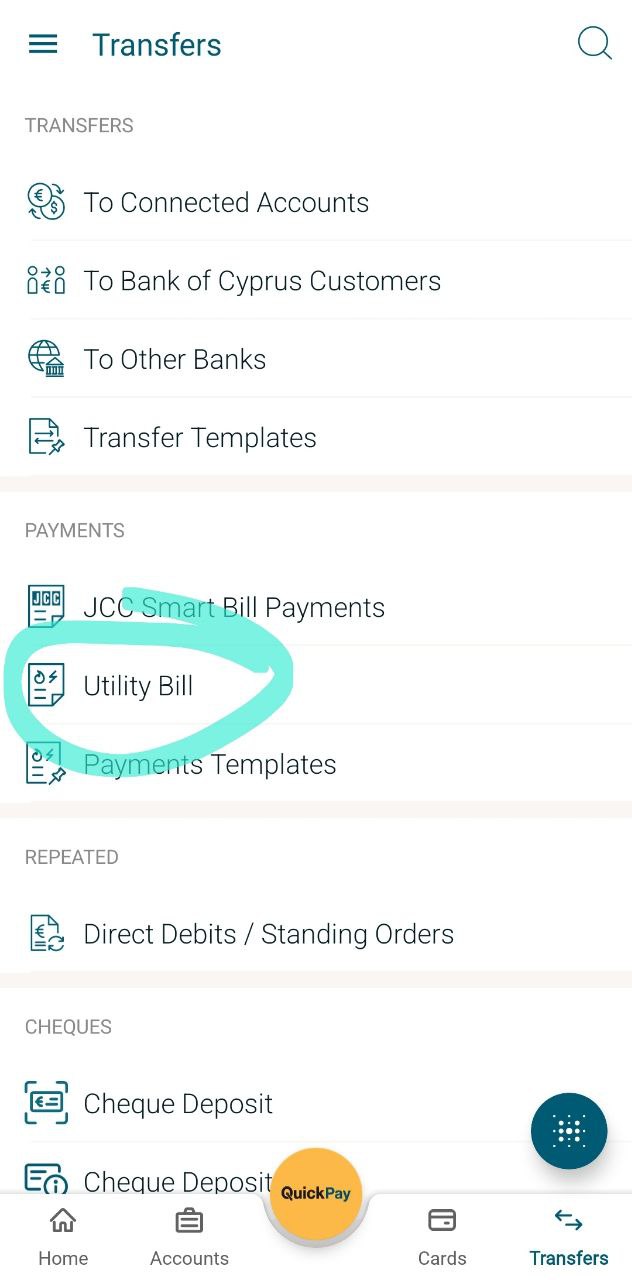Open the hamburger drawer menu
632x1280 pixels.
pyautogui.click(x=43, y=45)
